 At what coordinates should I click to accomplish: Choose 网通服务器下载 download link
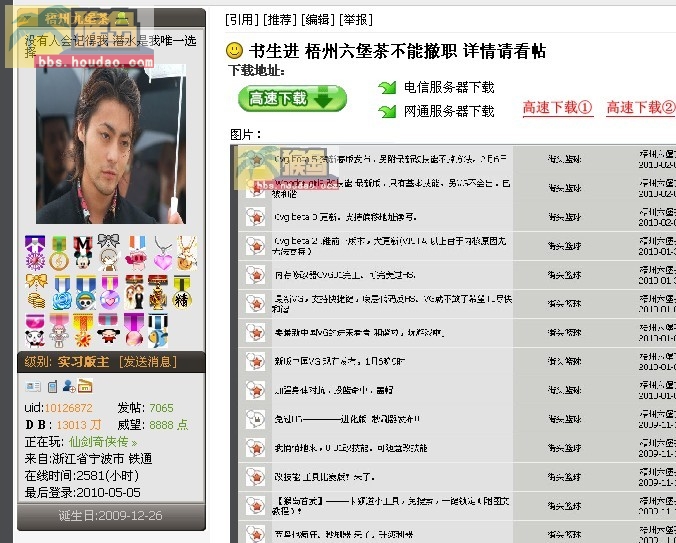tap(449, 111)
